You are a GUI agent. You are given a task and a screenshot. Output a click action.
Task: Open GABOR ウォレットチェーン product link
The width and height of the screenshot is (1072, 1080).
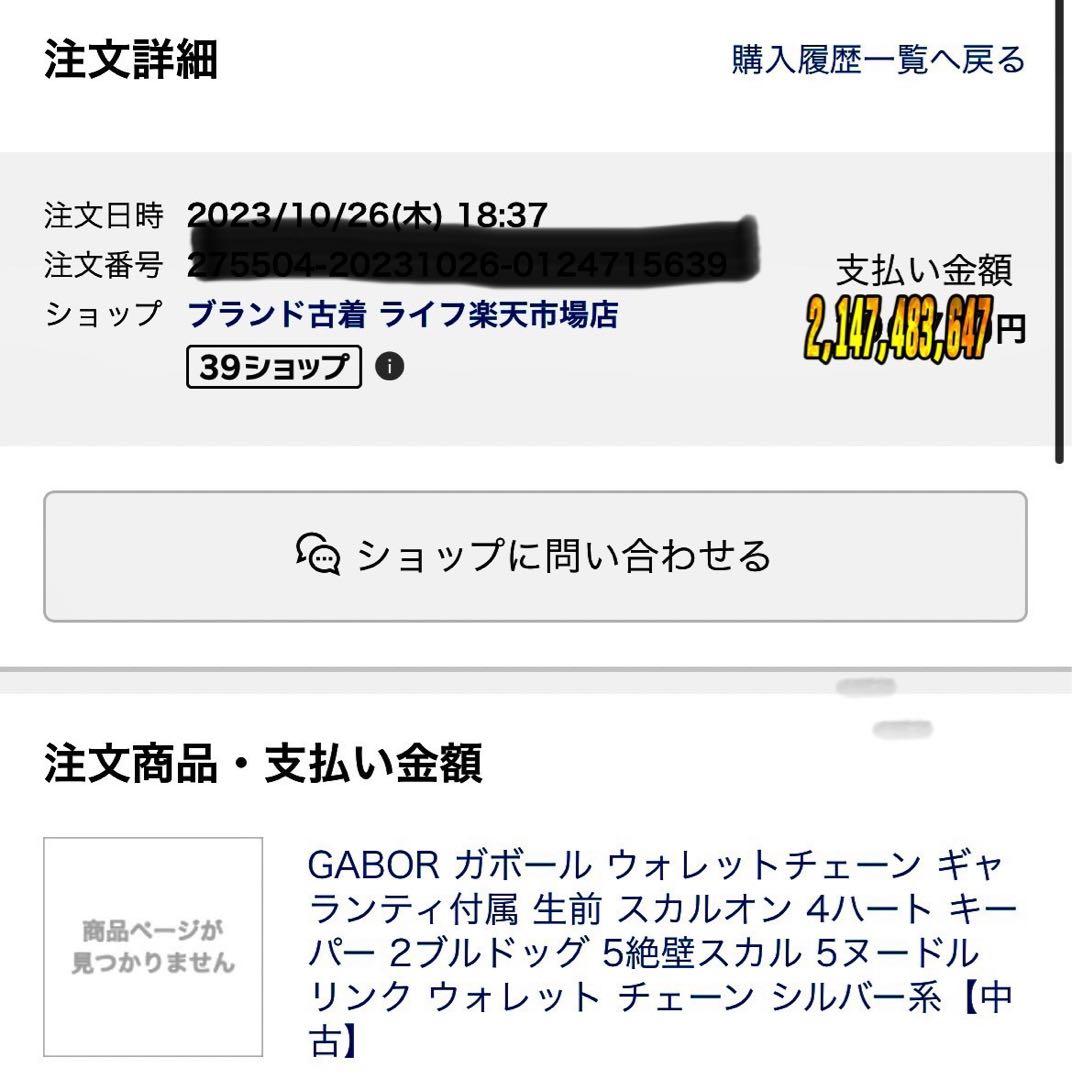pos(660,952)
